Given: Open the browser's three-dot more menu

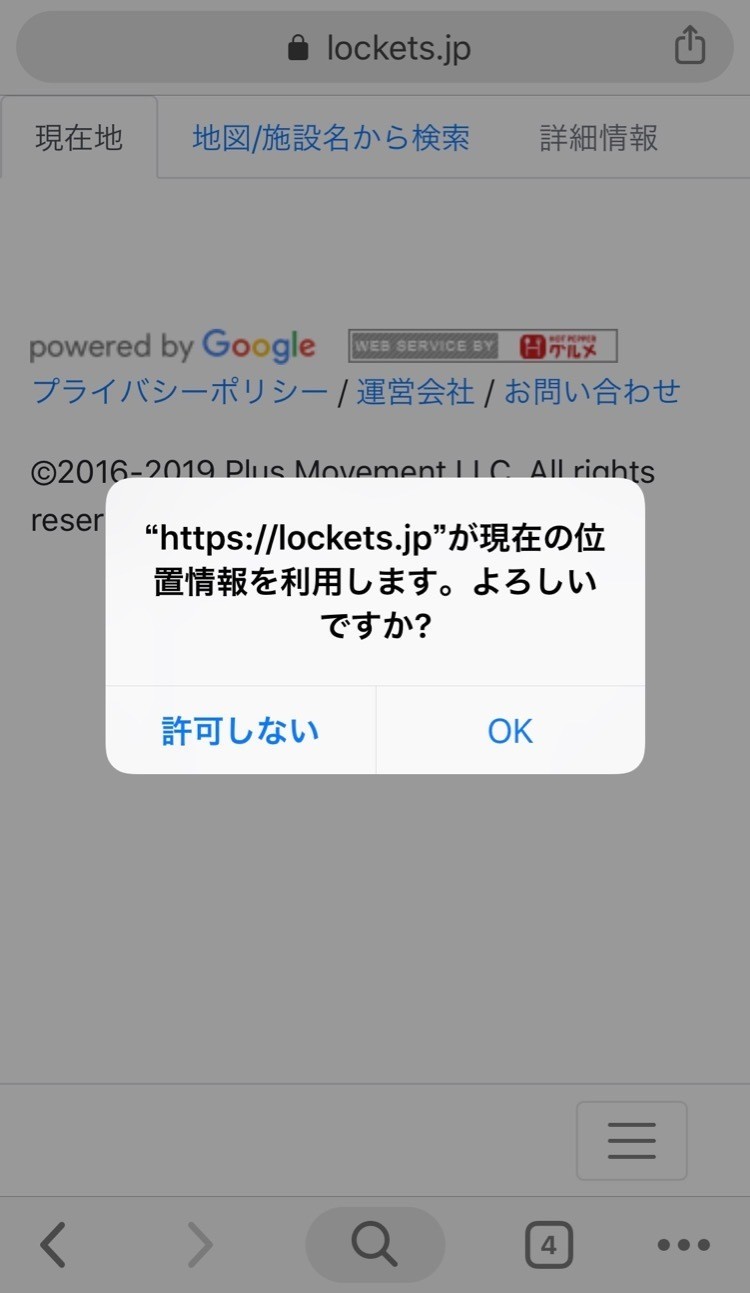Looking at the screenshot, I should click(684, 1245).
